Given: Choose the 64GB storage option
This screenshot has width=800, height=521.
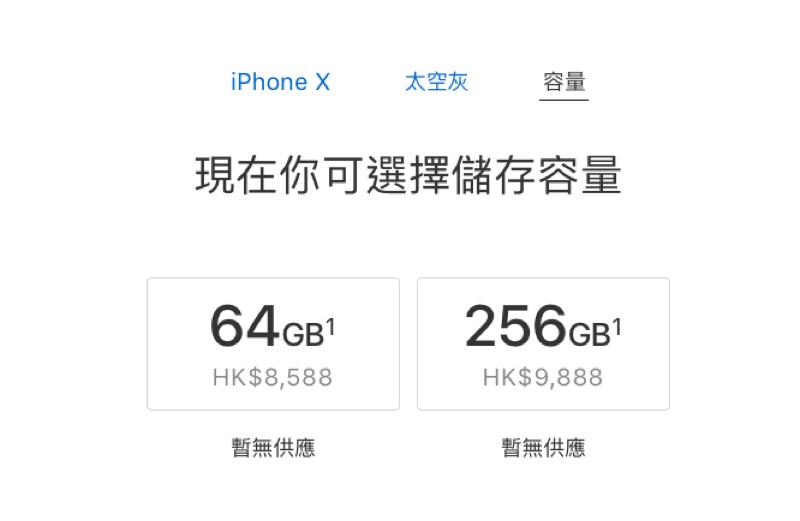Looking at the screenshot, I should click(x=273, y=343).
